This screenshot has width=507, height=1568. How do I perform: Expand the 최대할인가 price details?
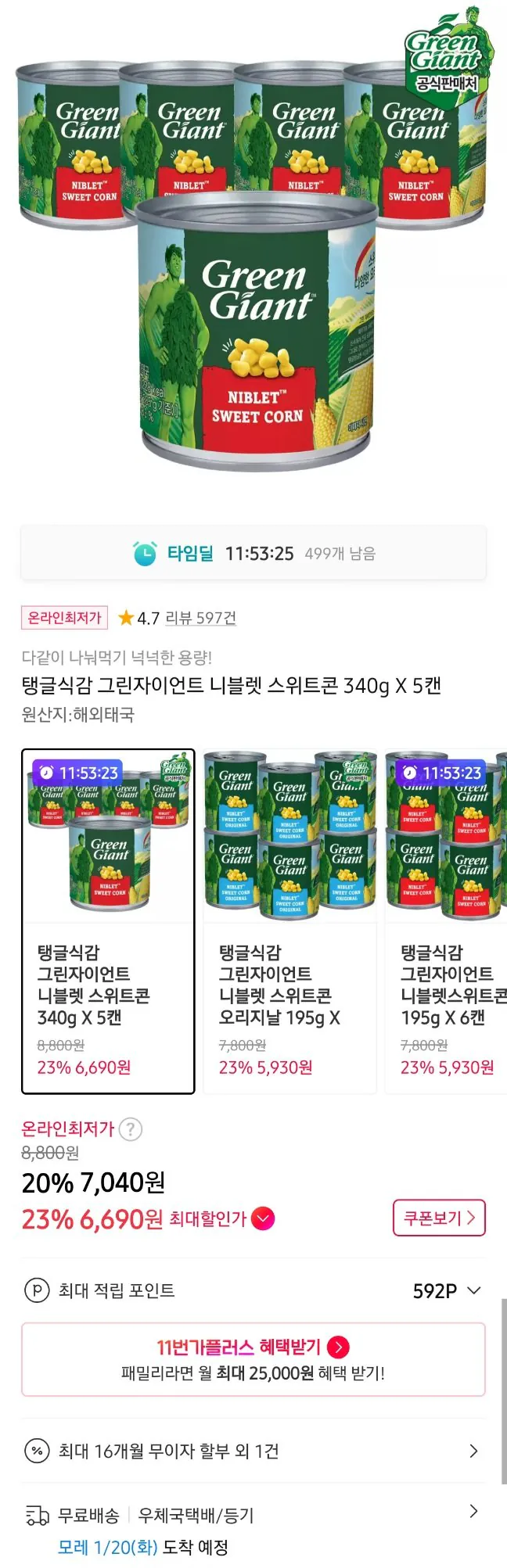click(x=264, y=1218)
